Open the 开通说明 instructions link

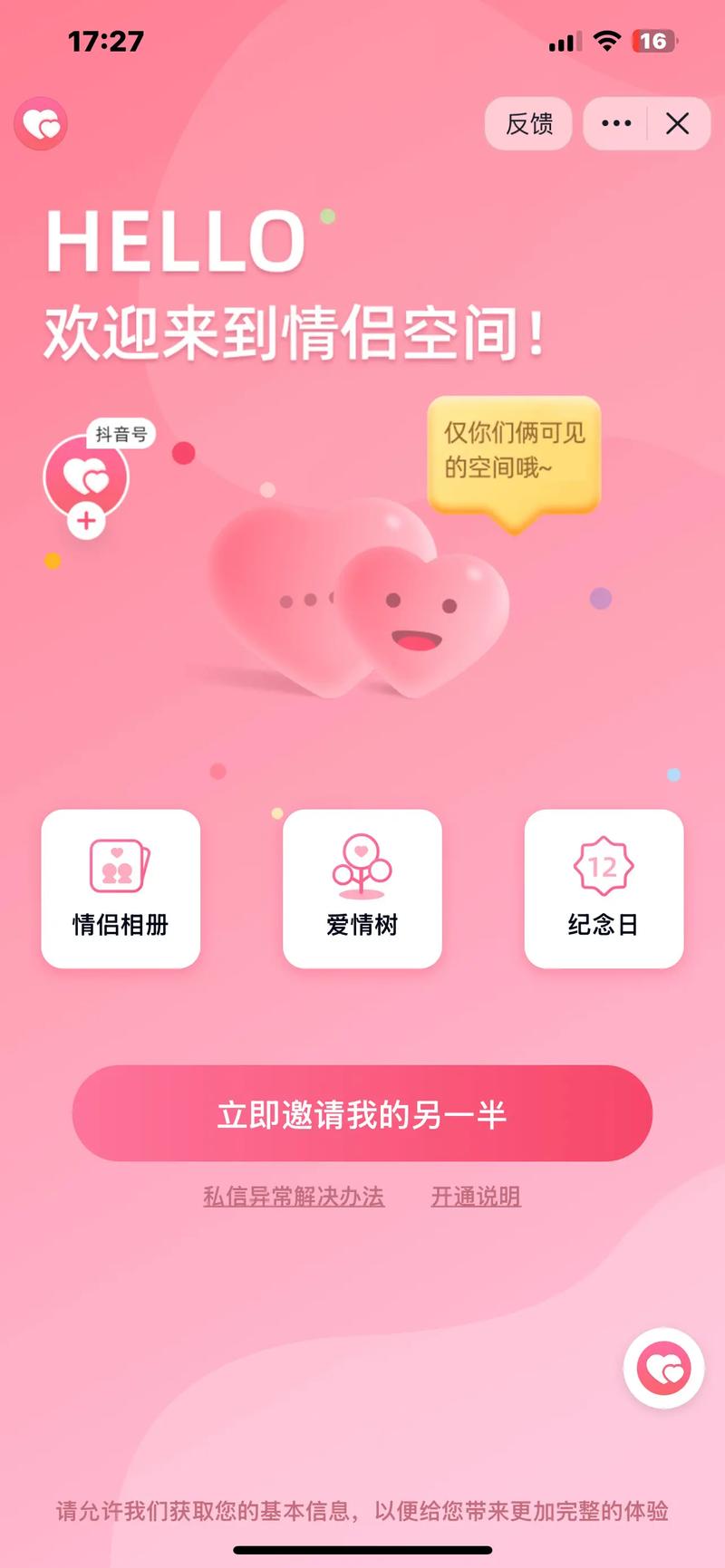pos(475,1196)
